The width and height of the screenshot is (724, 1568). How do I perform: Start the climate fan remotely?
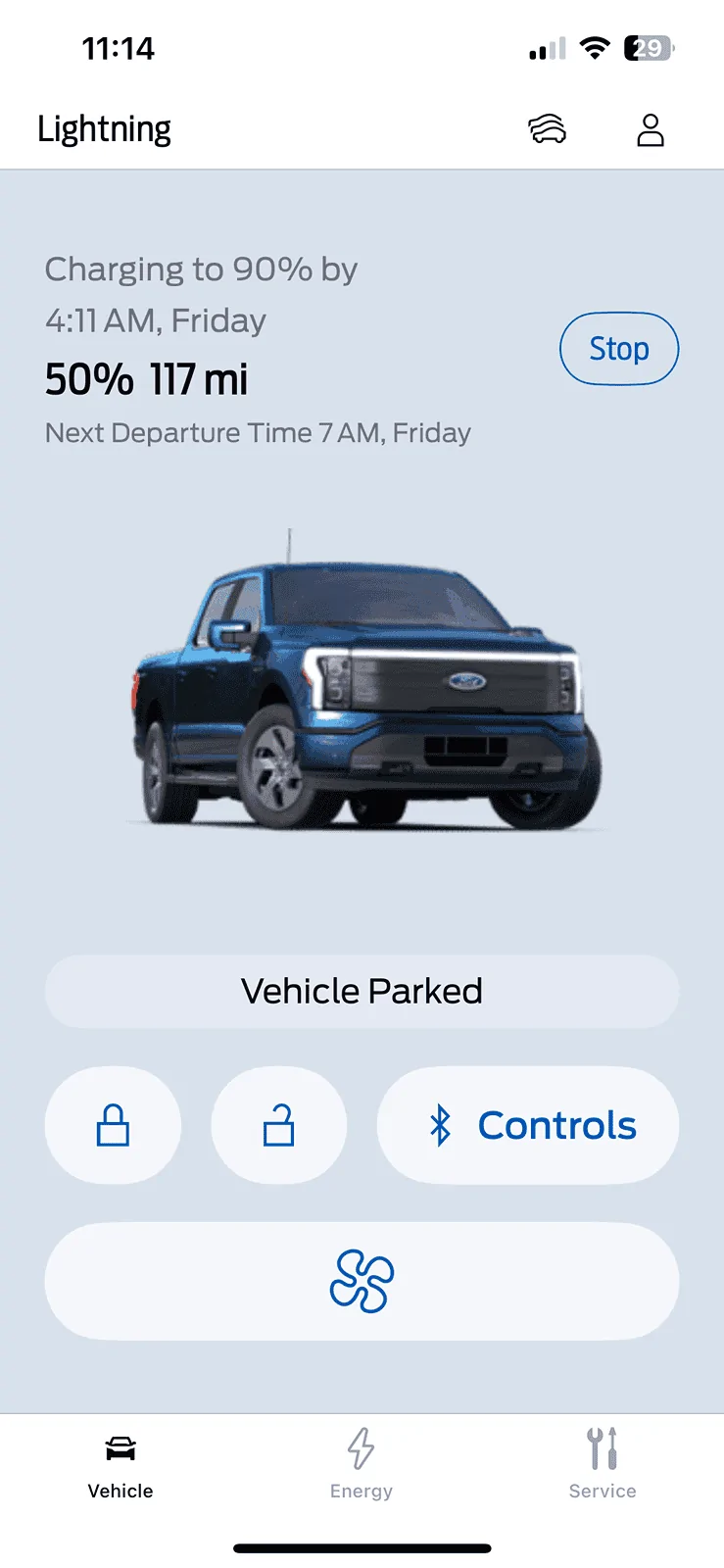362,1281
